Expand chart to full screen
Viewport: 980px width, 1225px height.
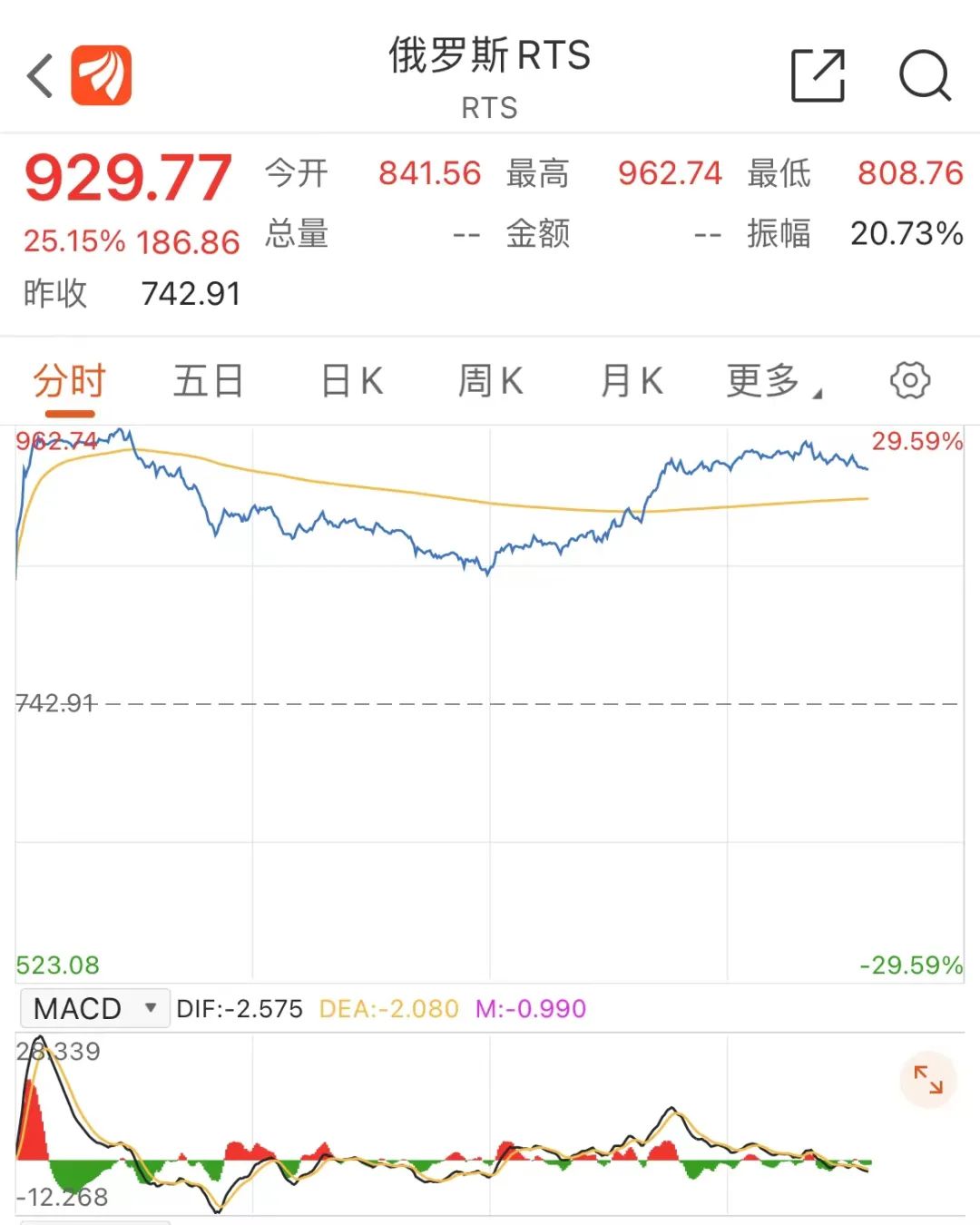point(928,1080)
